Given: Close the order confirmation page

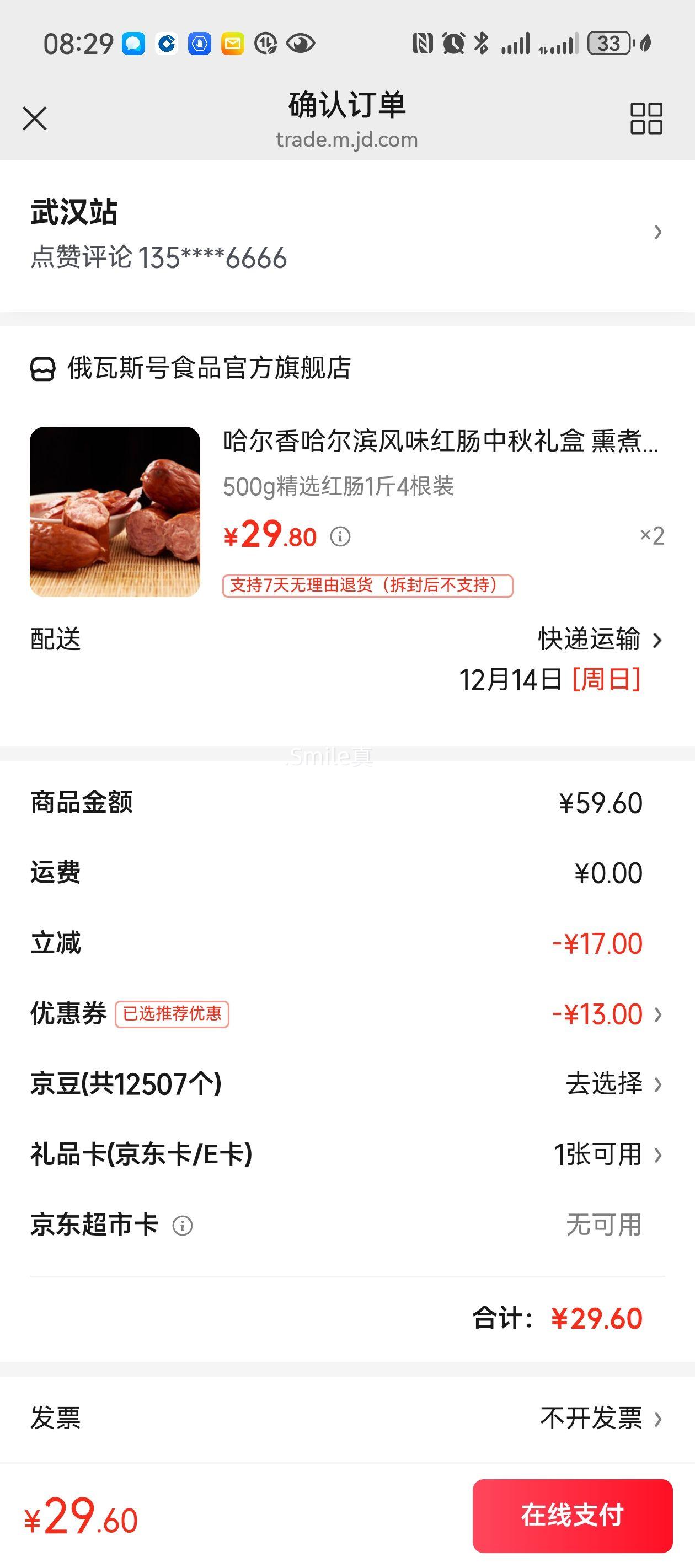Looking at the screenshot, I should click(35, 119).
